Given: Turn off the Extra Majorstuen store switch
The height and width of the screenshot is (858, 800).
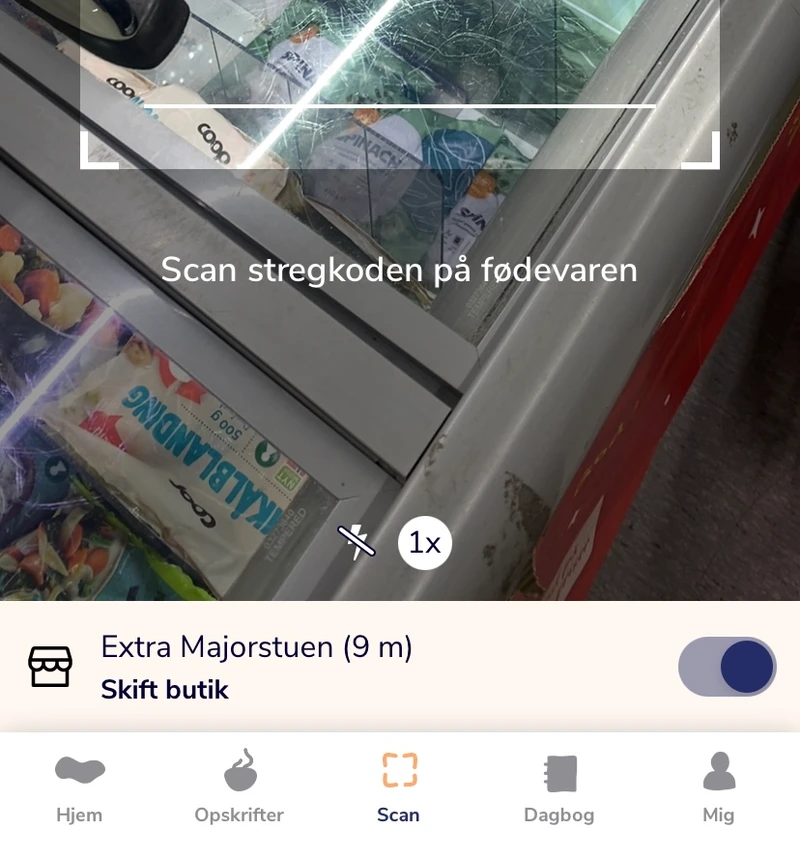Looking at the screenshot, I should click(x=727, y=667).
